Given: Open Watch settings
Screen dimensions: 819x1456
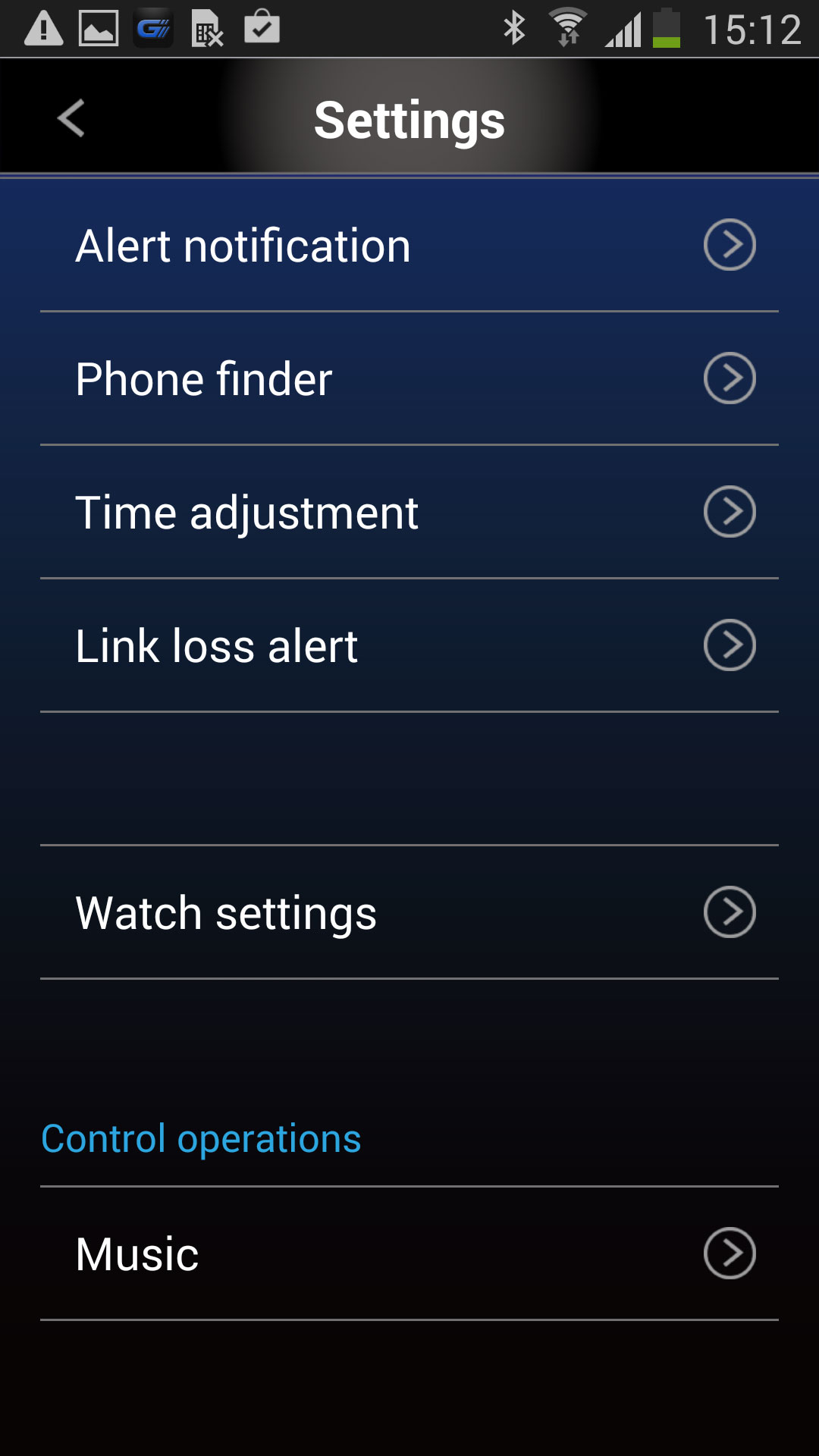Looking at the screenshot, I should click(409, 912).
